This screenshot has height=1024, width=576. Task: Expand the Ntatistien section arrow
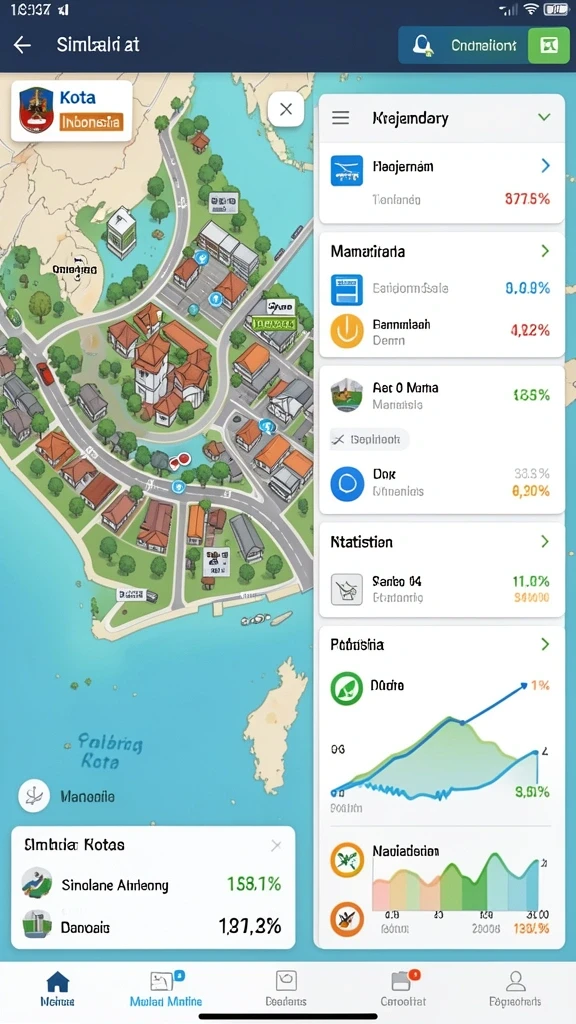click(x=545, y=541)
